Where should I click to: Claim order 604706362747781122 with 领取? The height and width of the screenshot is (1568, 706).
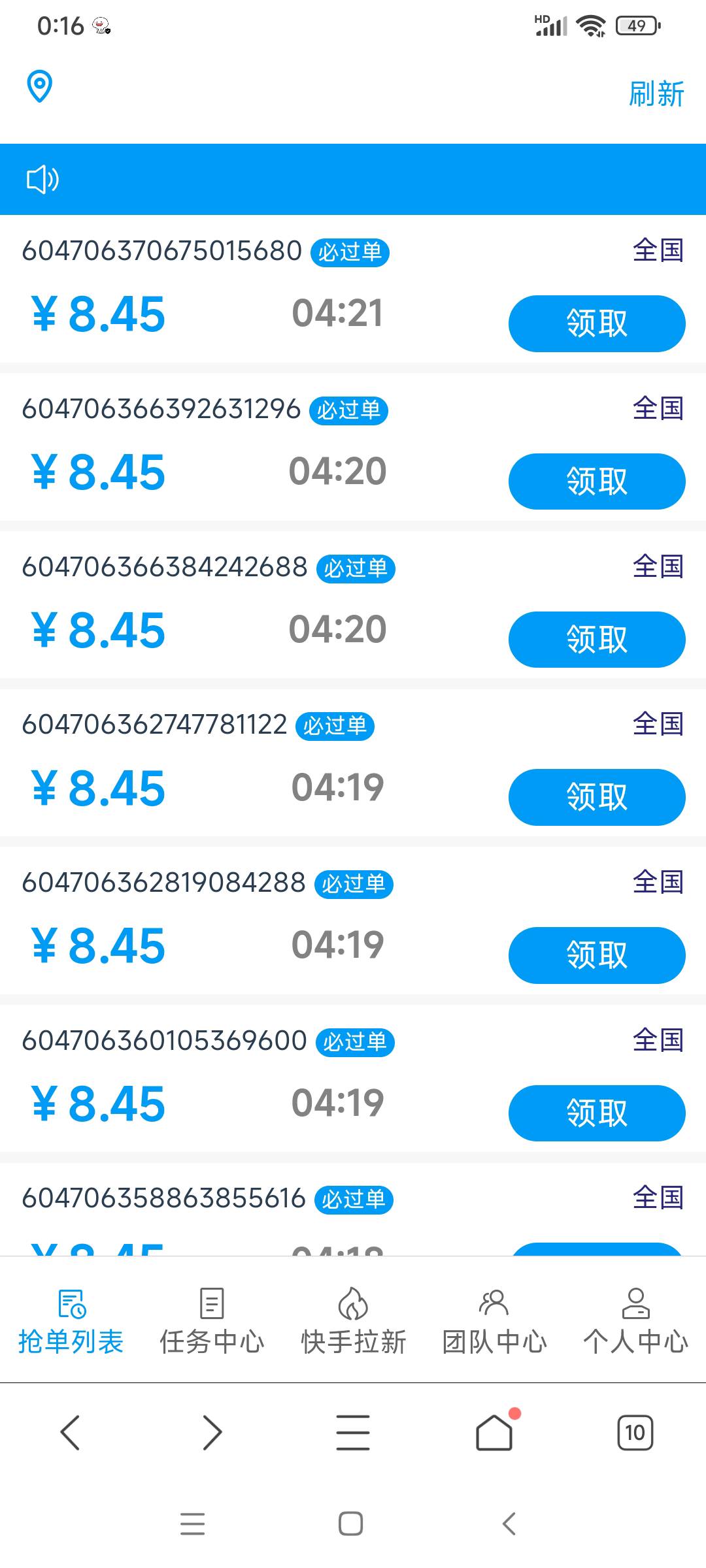[x=597, y=797]
